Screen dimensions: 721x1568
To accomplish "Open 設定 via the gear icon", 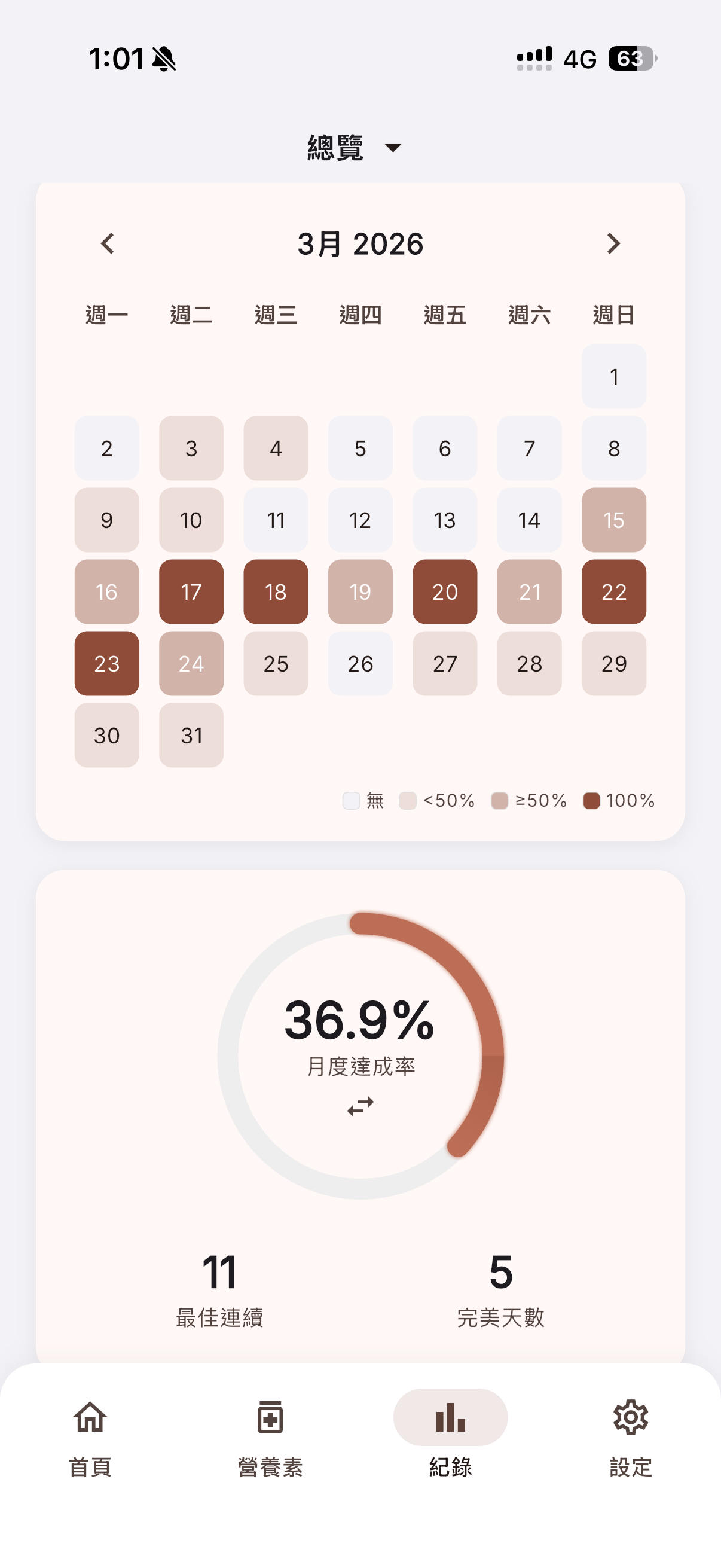I will pyautogui.click(x=630, y=1418).
